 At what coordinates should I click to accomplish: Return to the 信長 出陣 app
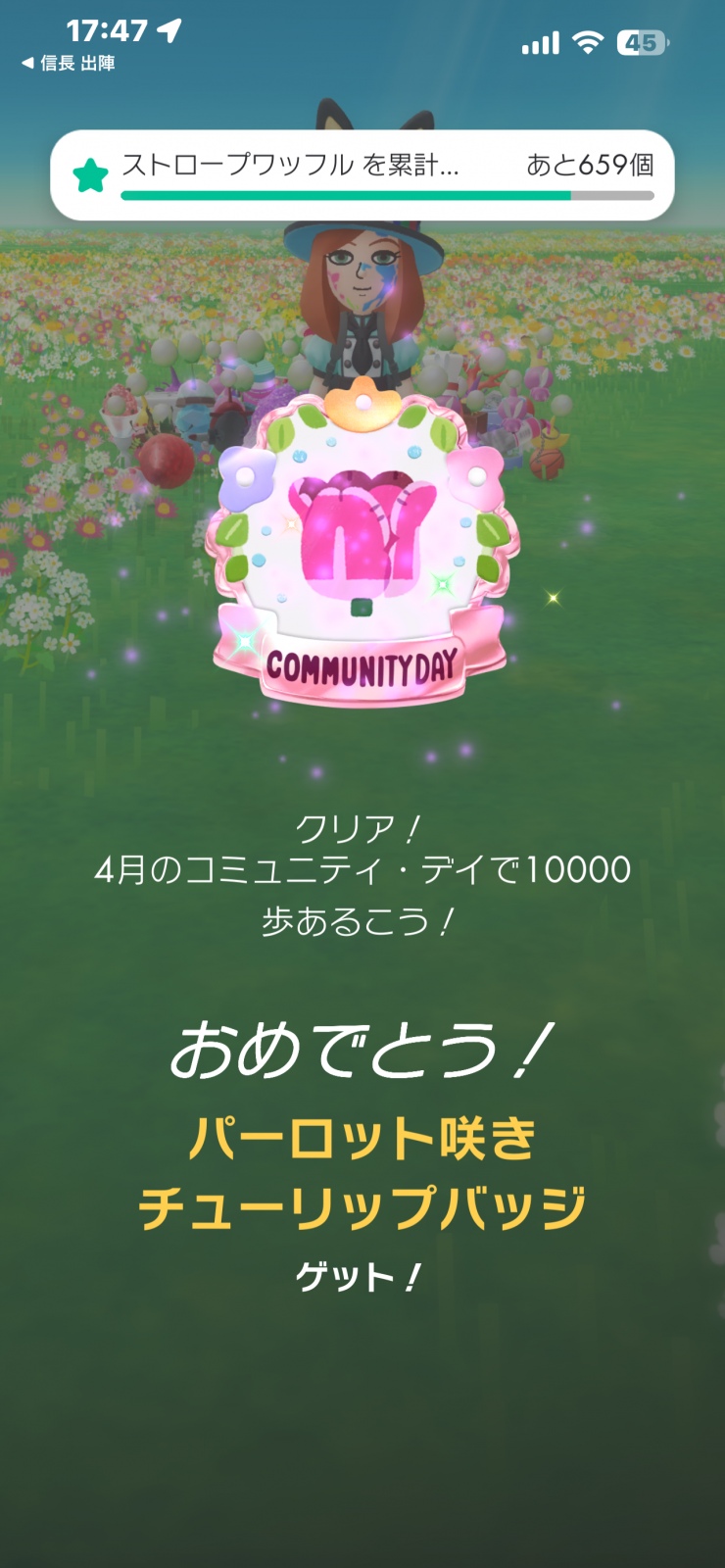(x=69, y=64)
